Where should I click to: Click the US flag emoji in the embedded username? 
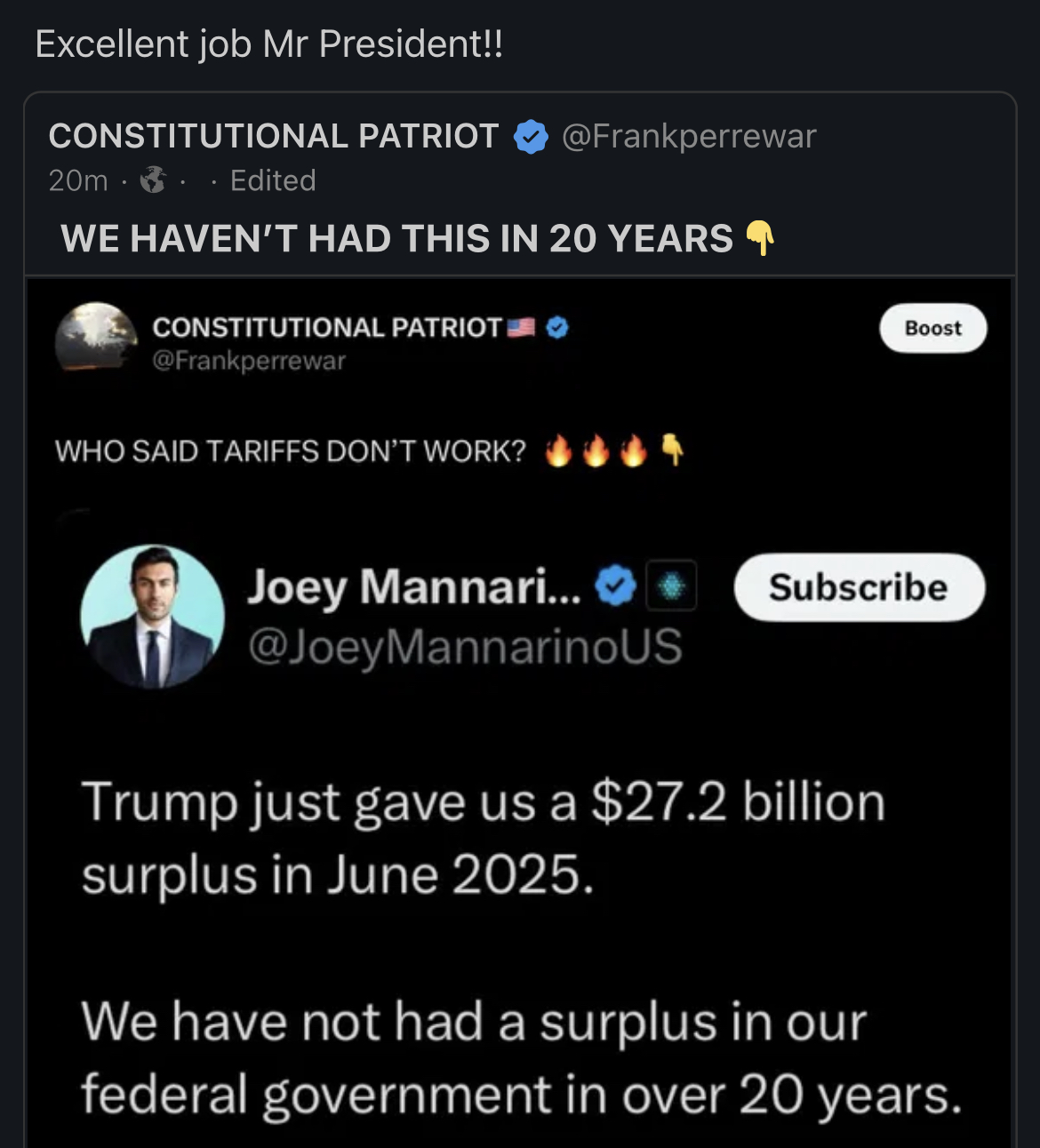pos(523,326)
